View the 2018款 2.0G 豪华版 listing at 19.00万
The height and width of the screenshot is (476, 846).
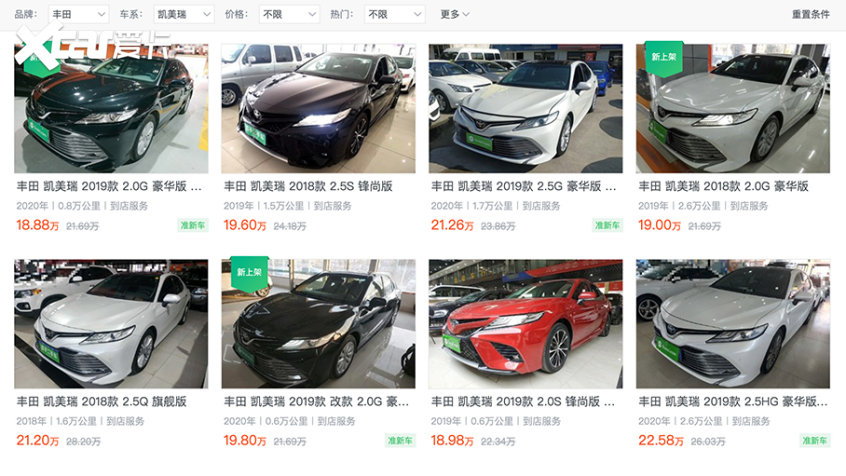pos(732,110)
